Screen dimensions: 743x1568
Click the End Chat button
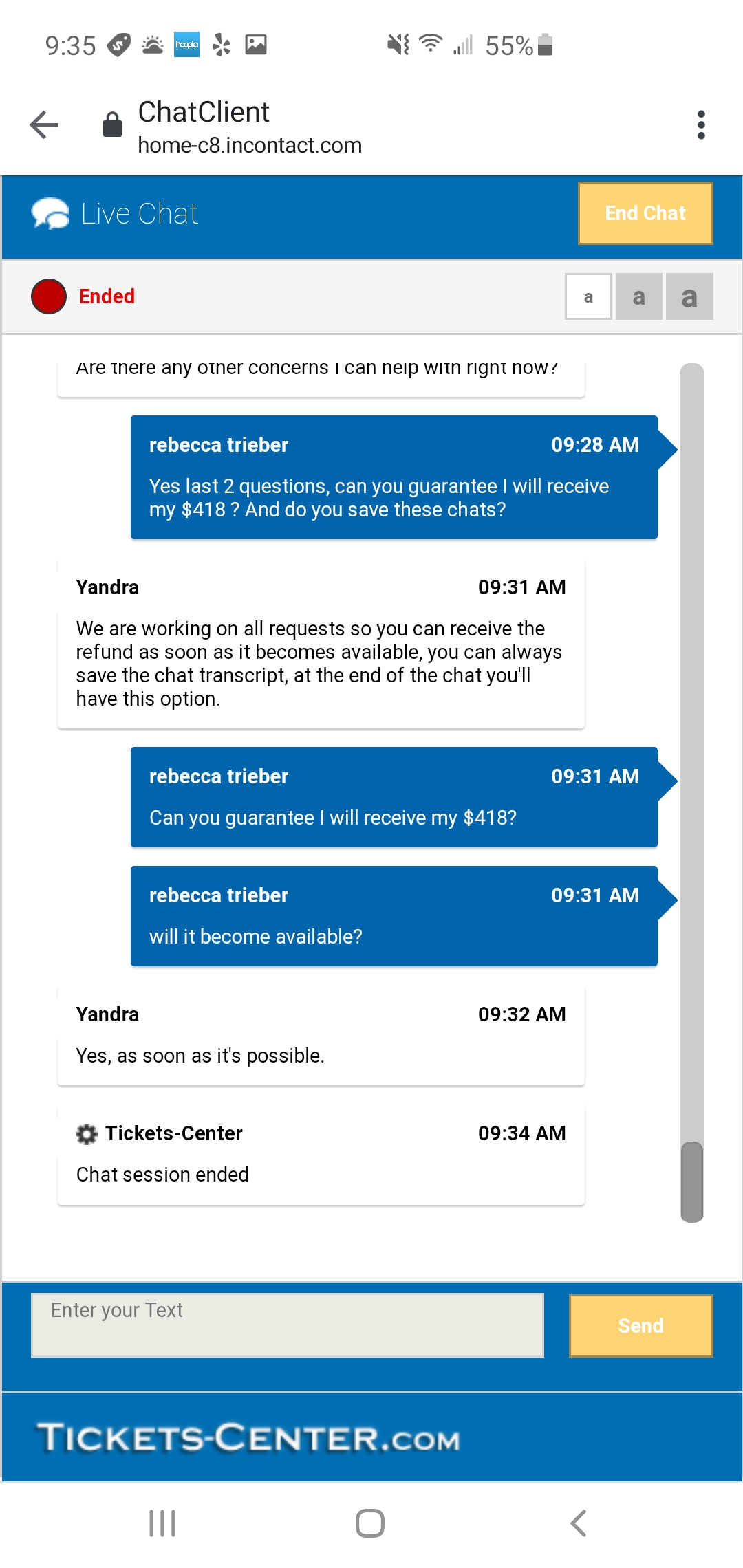[x=645, y=213]
